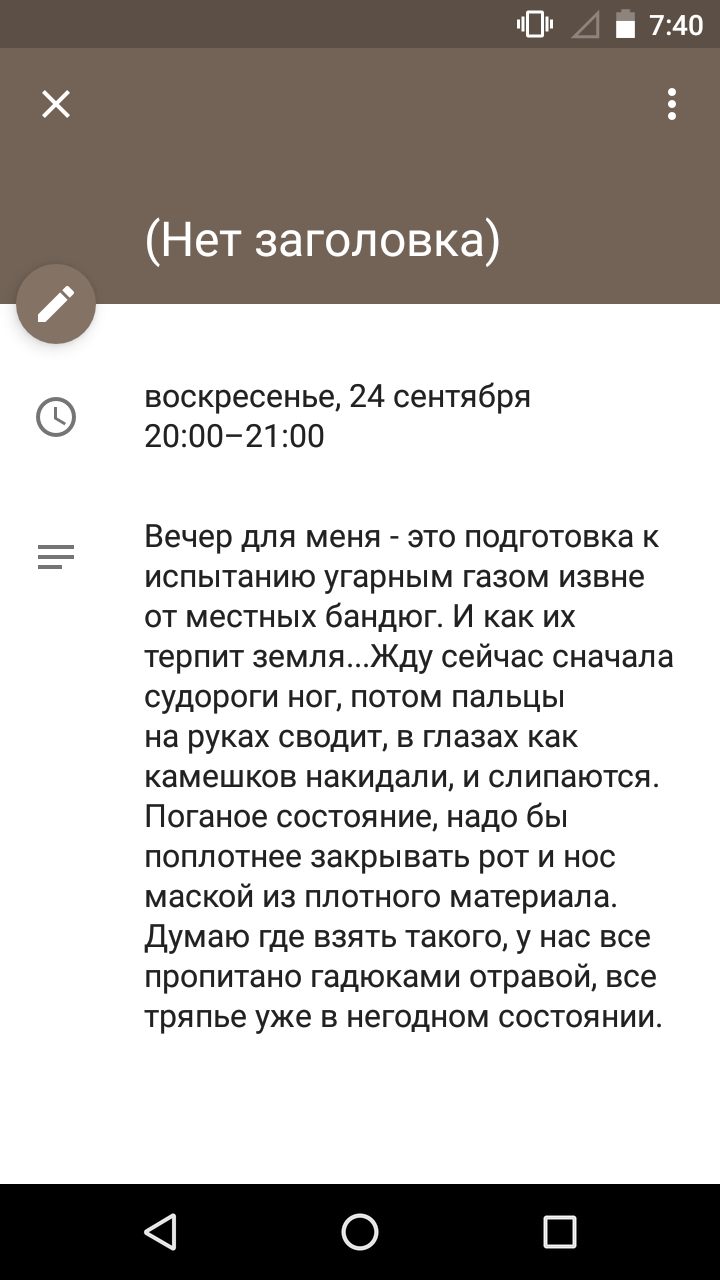The width and height of the screenshot is (720, 1280).
Task: Close the event details view
Action: click(x=56, y=104)
